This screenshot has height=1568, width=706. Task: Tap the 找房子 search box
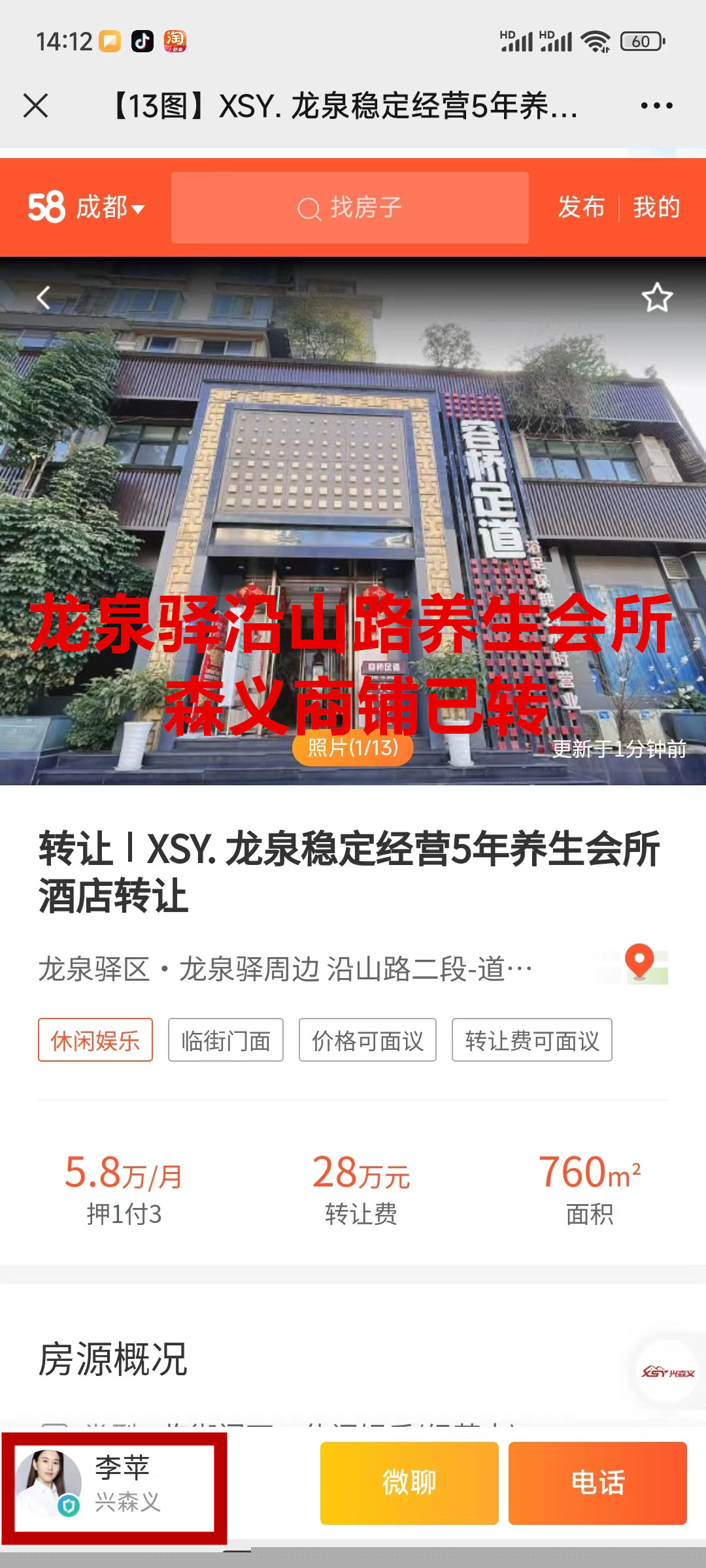350,208
